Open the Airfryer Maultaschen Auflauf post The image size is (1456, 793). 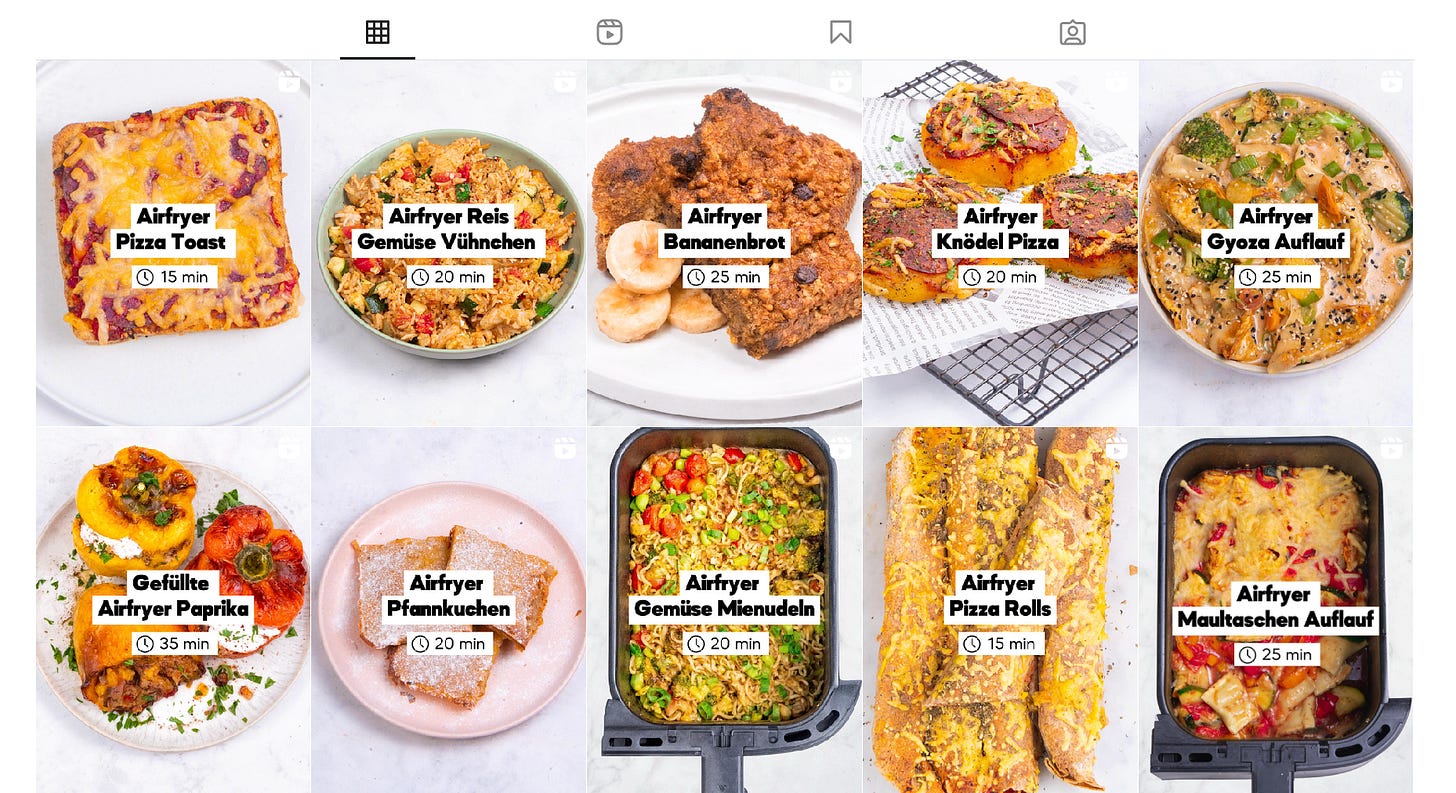tap(1276, 610)
